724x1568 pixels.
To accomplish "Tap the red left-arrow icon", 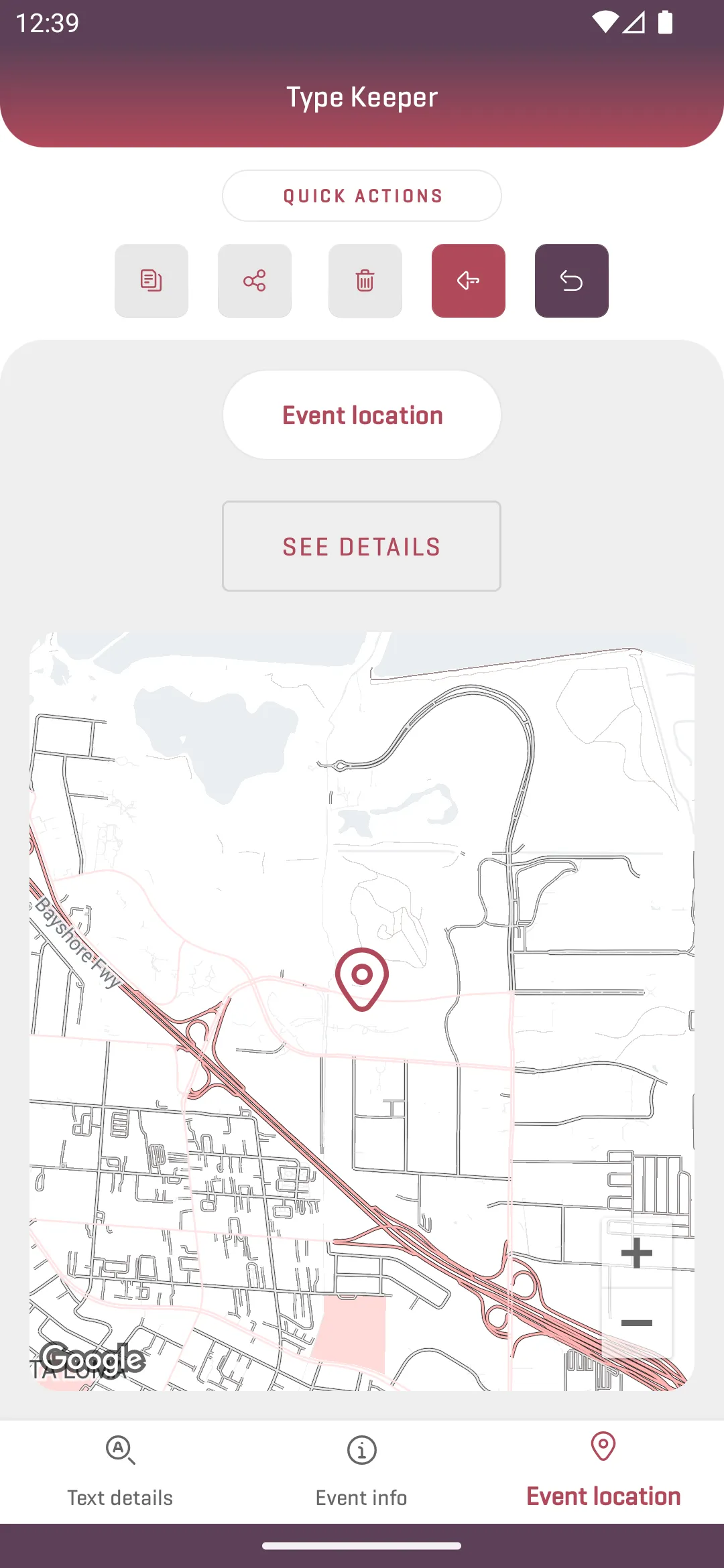I will coord(469,281).
